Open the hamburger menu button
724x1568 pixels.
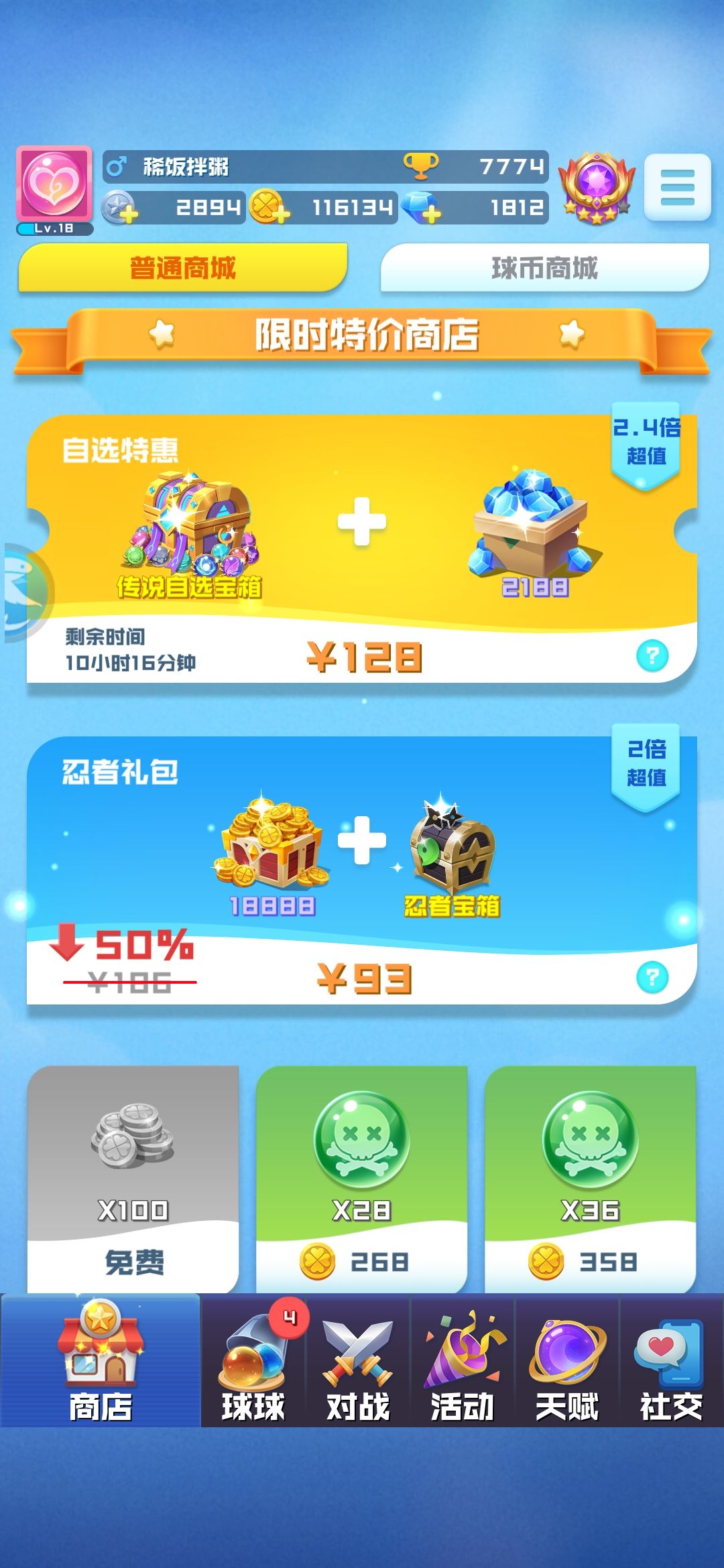pyautogui.click(x=677, y=187)
